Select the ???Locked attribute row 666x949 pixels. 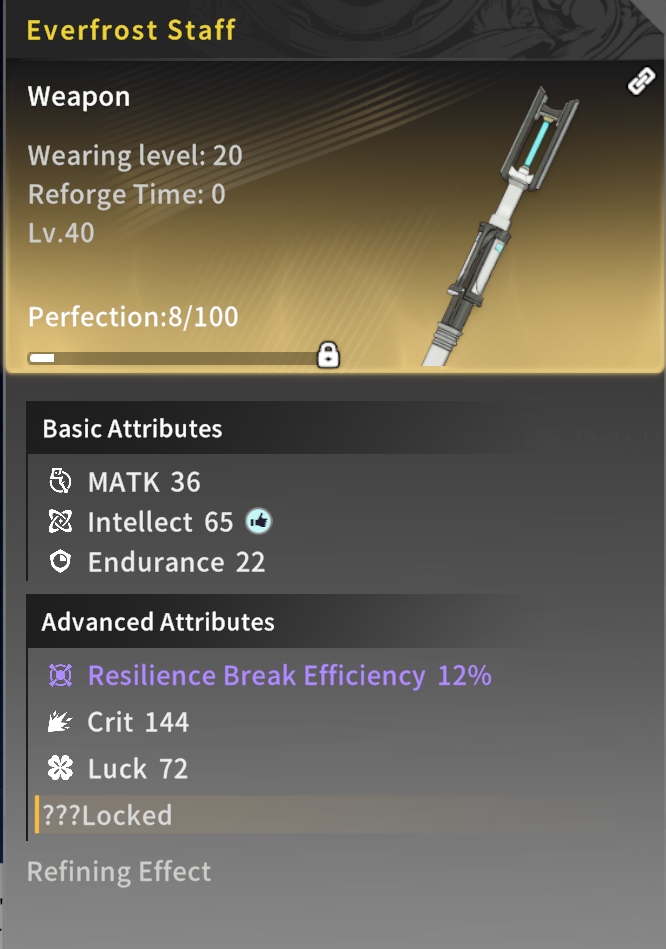(x=340, y=815)
